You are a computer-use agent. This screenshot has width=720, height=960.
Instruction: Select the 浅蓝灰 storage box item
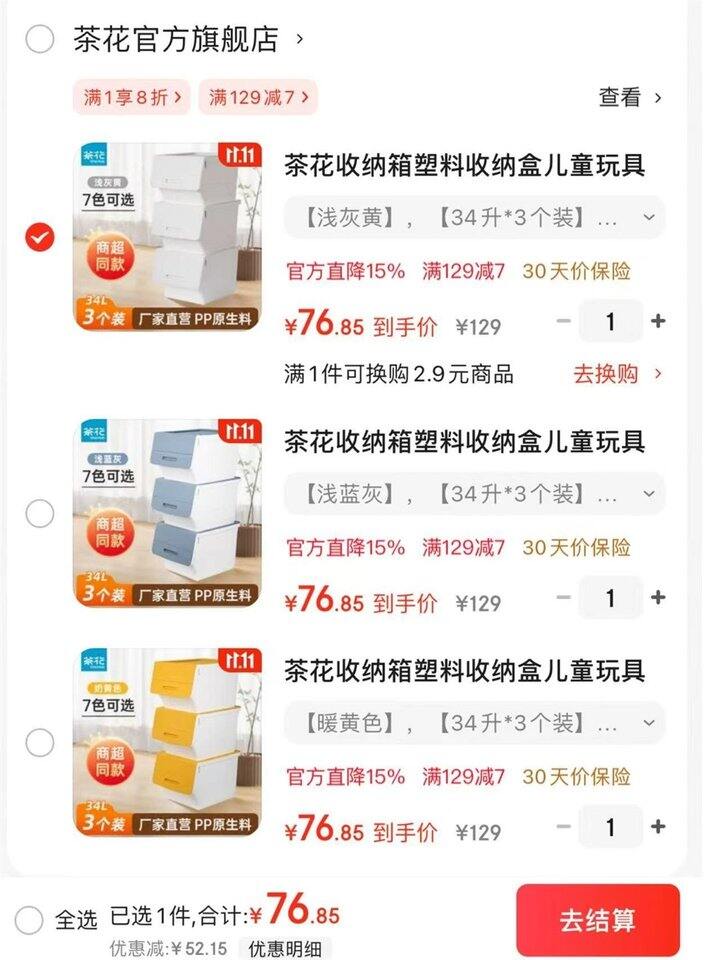click(x=39, y=514)
